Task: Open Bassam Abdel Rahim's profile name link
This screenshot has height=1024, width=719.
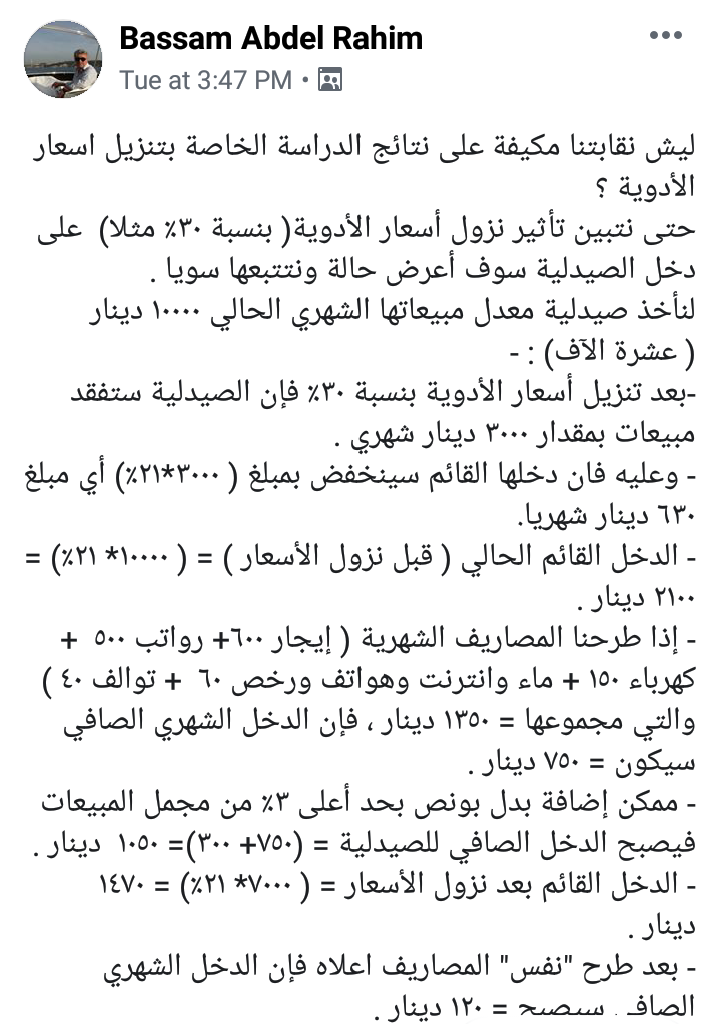Action: (x=271, y=38)
